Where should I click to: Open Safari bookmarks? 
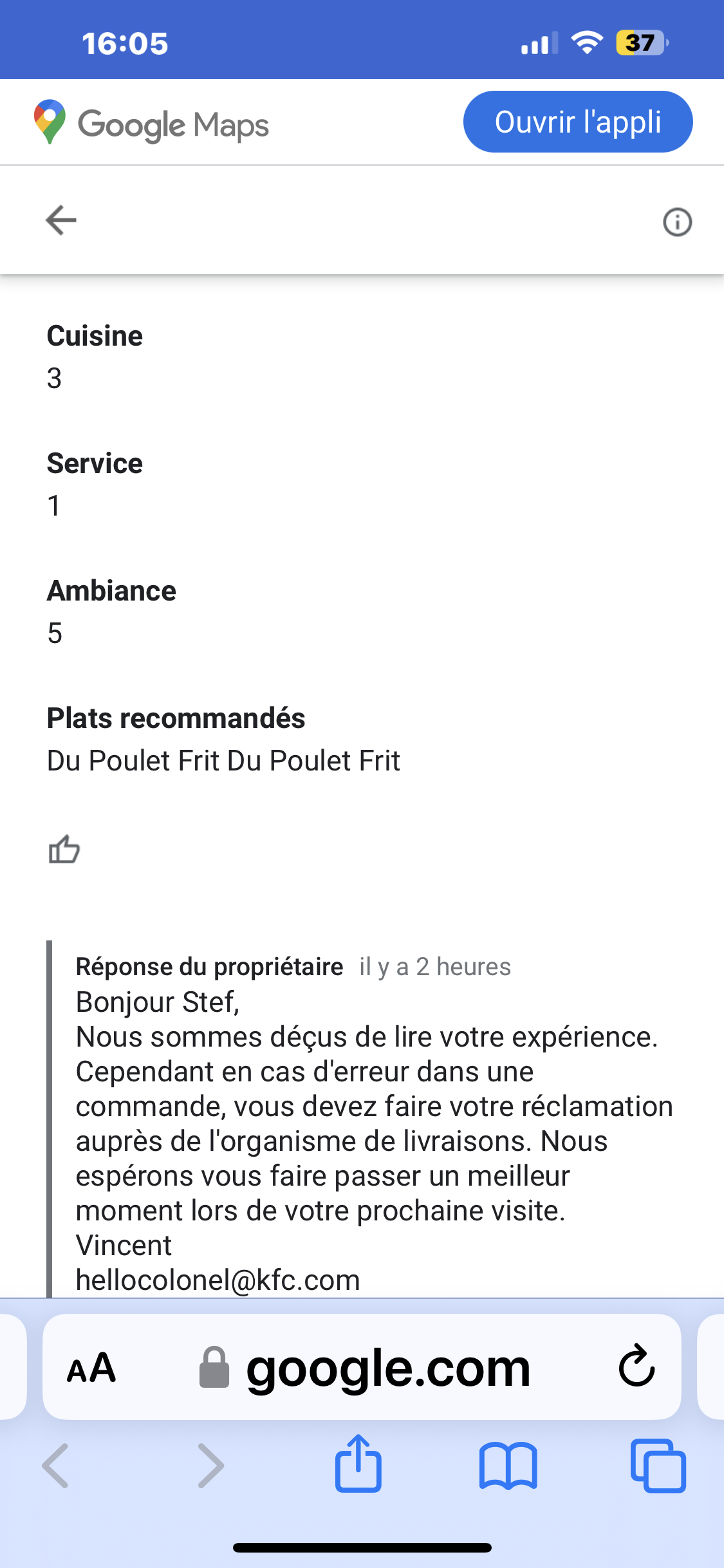[x=508, y=1466]
